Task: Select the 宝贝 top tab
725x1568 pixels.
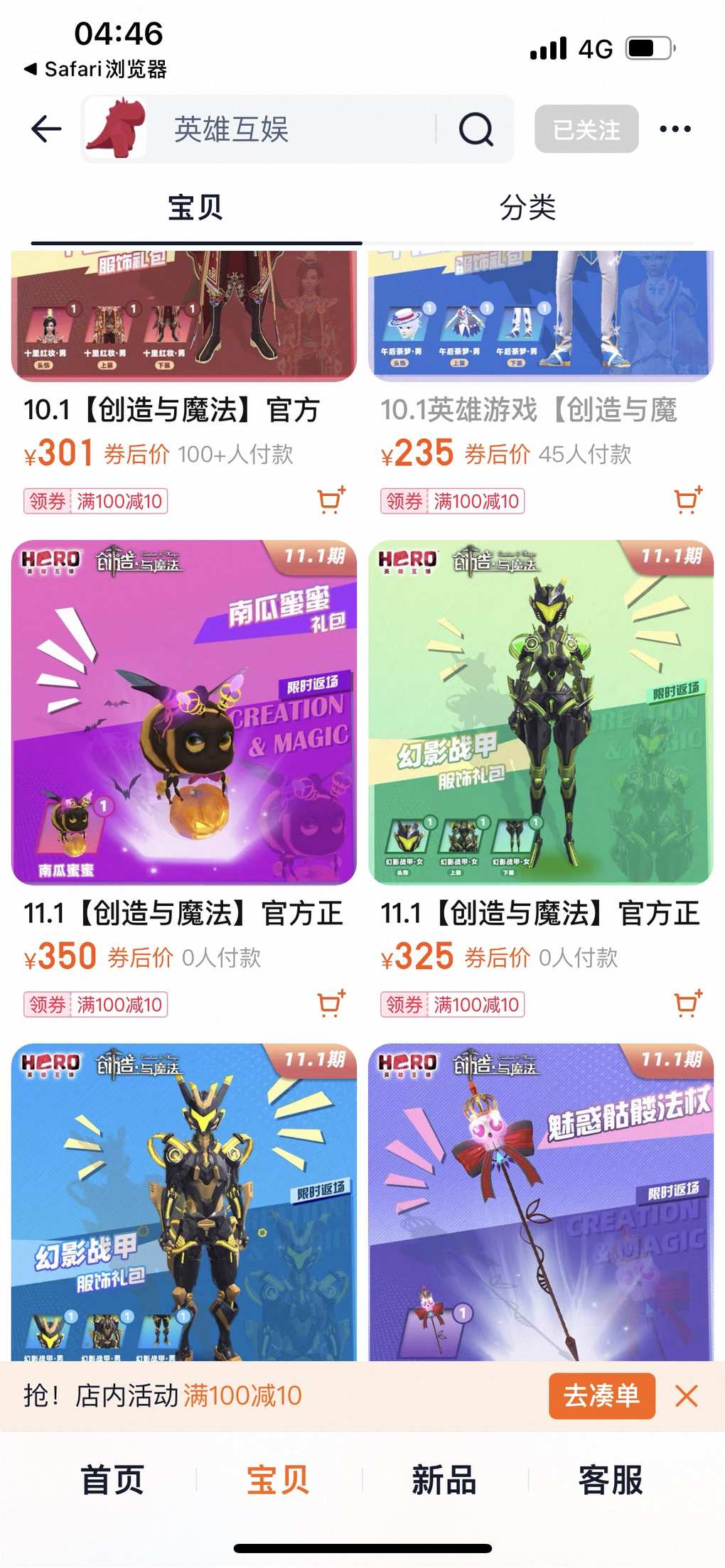Action: [x=195, y=207]
